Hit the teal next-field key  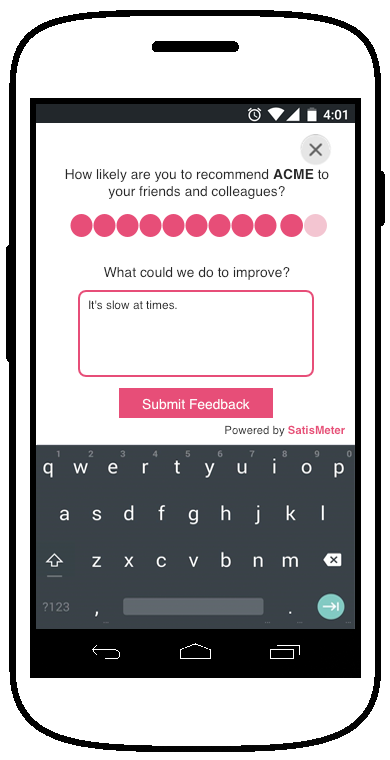pos(331,606)
